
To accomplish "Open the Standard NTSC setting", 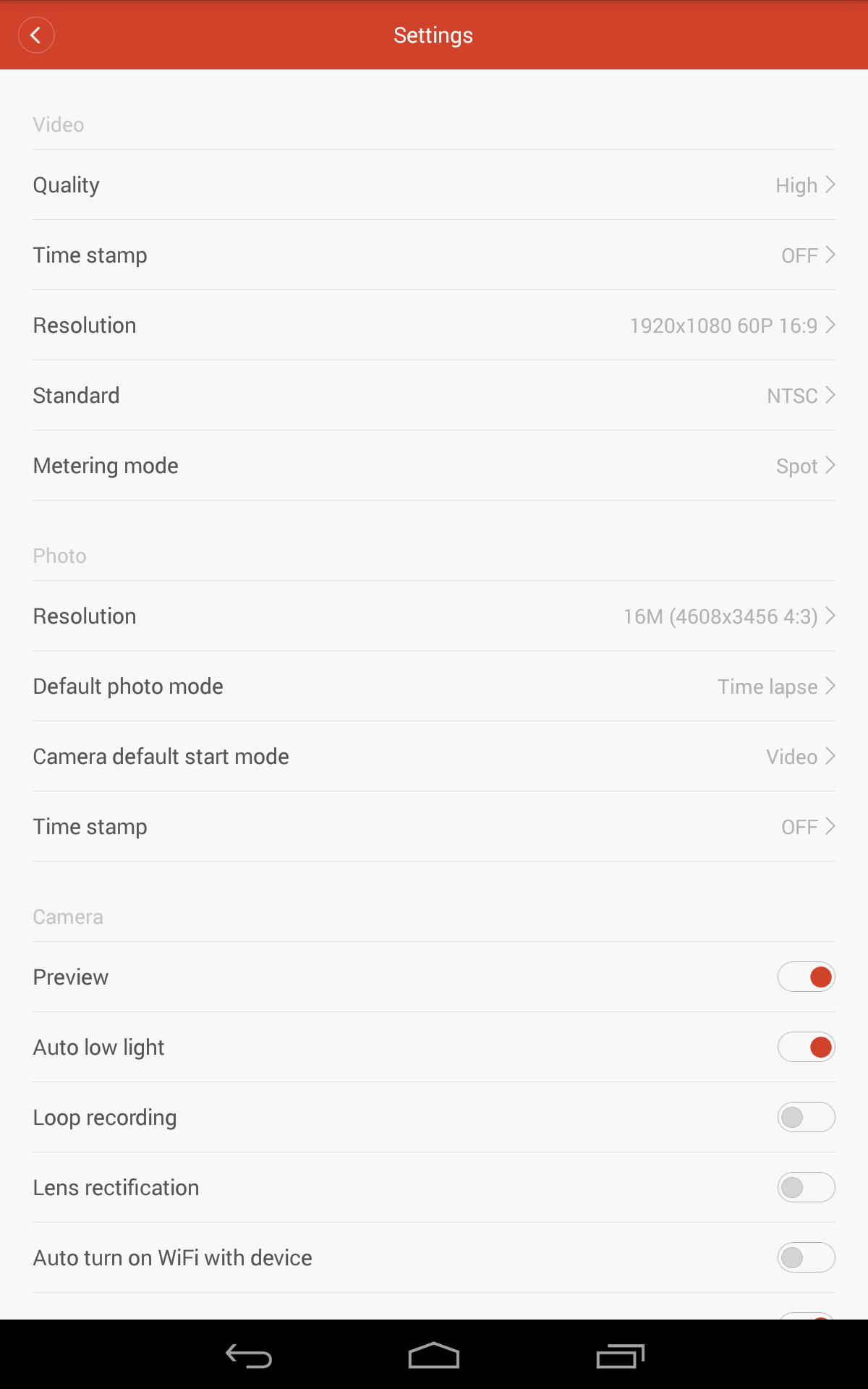I will pos(434,396).
